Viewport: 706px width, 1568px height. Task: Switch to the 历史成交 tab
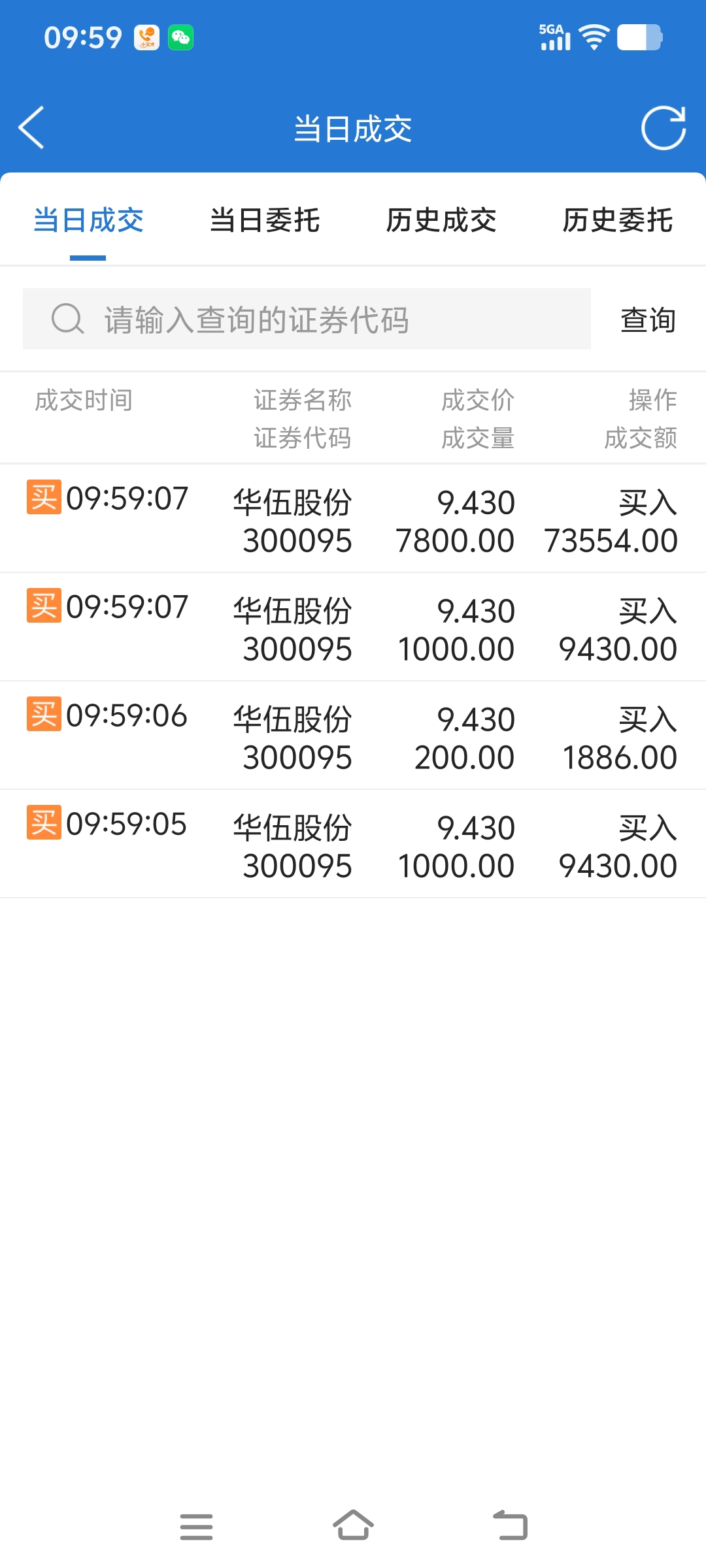coord(441,221)
